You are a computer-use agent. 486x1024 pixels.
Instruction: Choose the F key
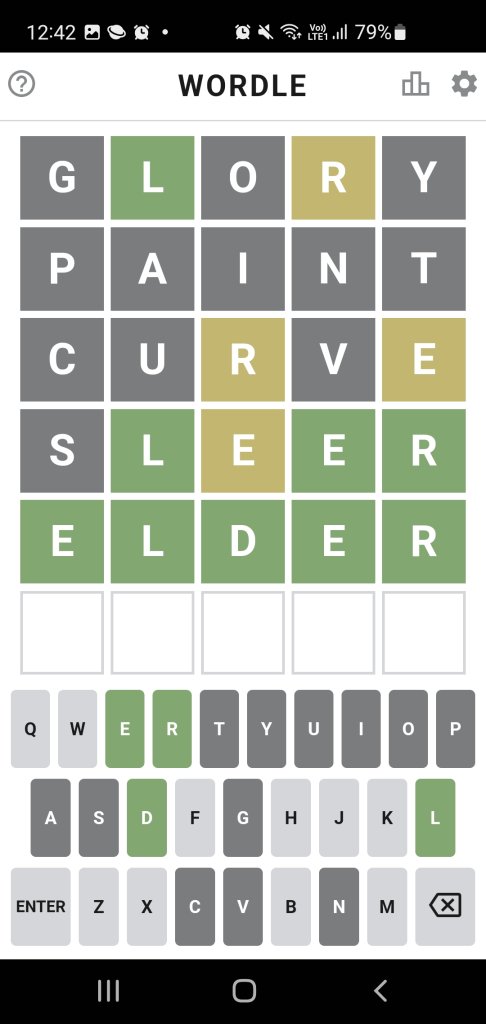coord(195,818)
